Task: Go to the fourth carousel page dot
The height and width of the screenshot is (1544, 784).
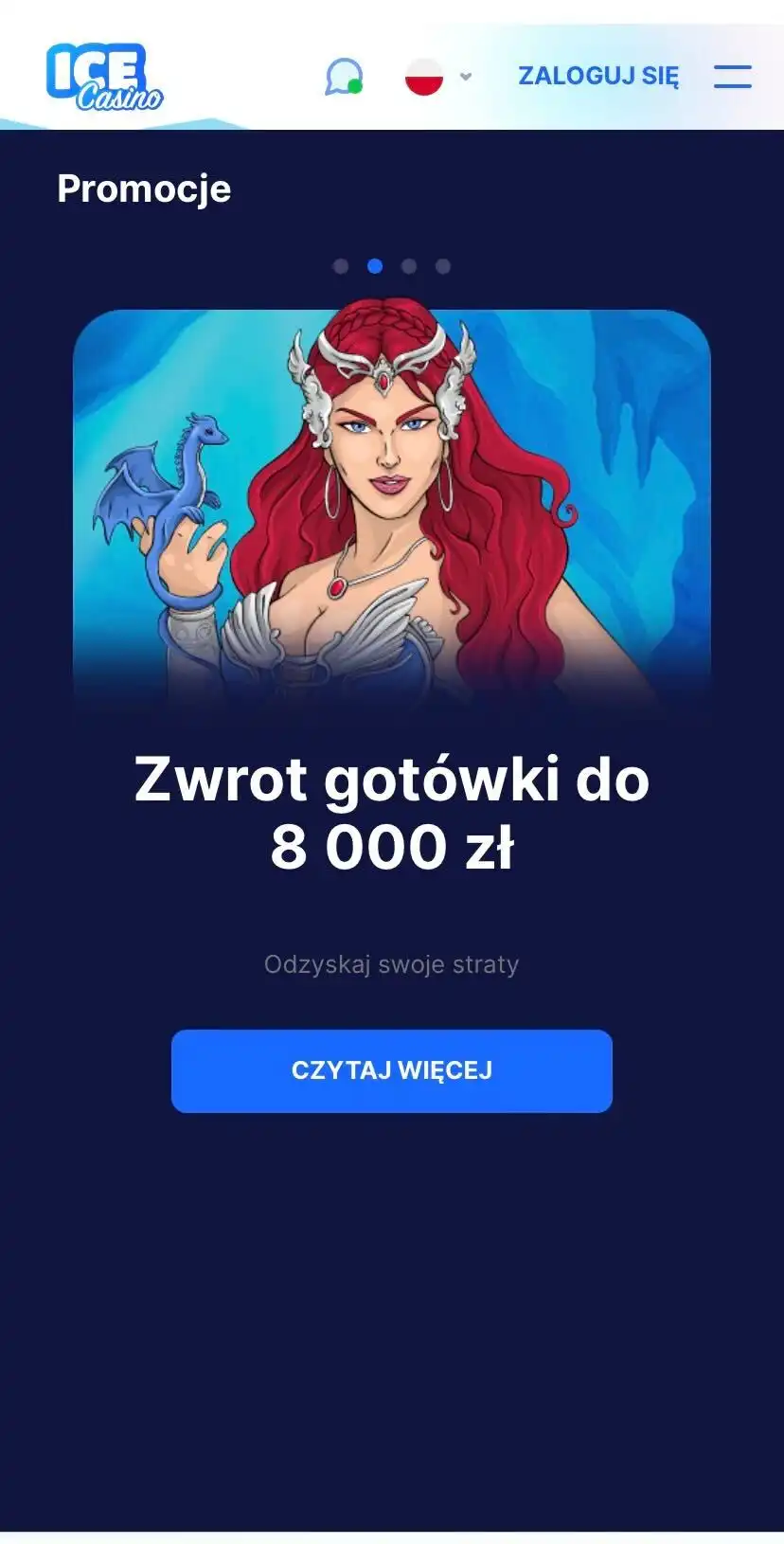Action: click(443, 266)
